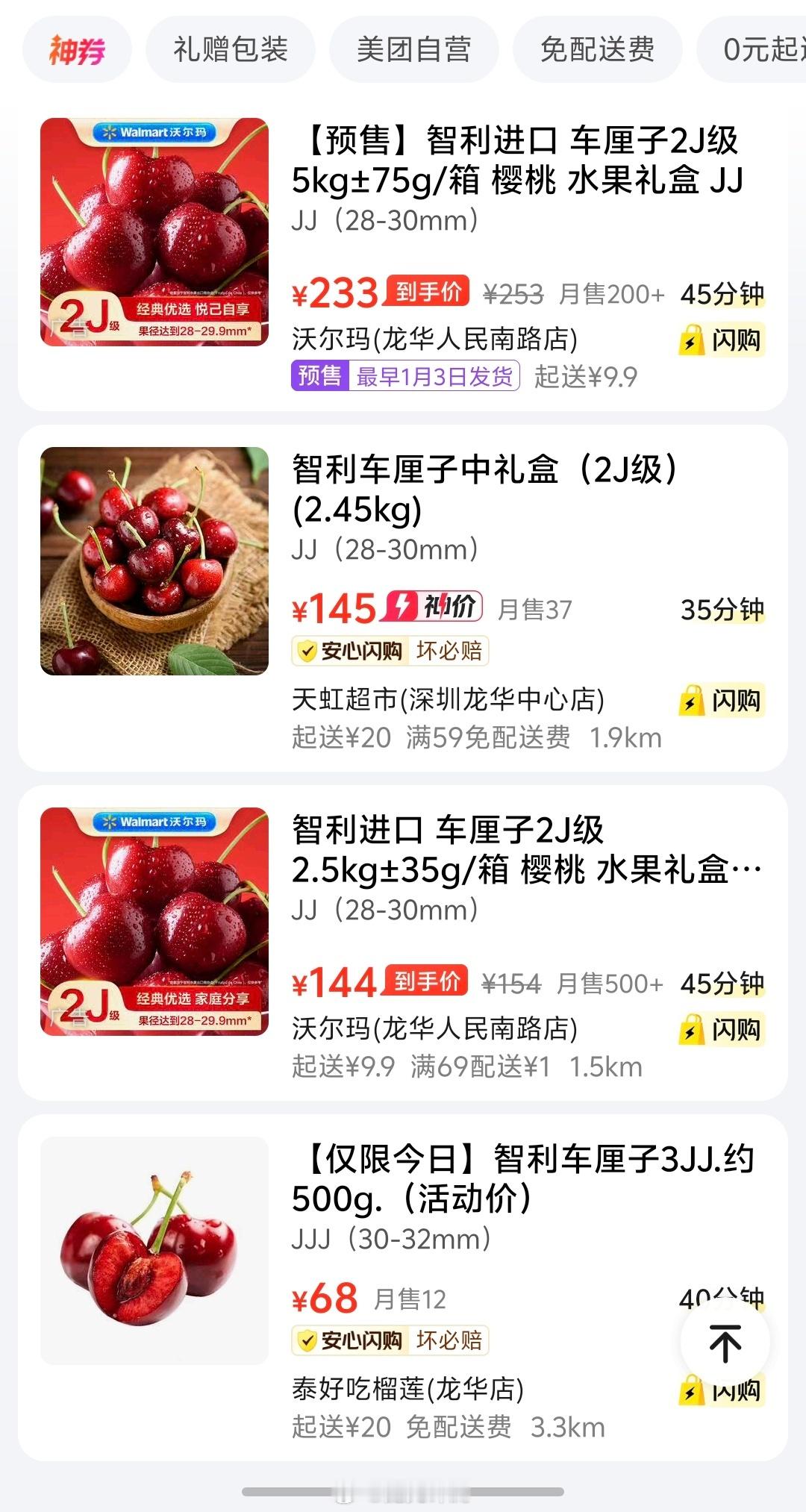Apply the 礼赠包装 filter chip
Viewport: 806px width, 1512px height.
coord(230,50)
